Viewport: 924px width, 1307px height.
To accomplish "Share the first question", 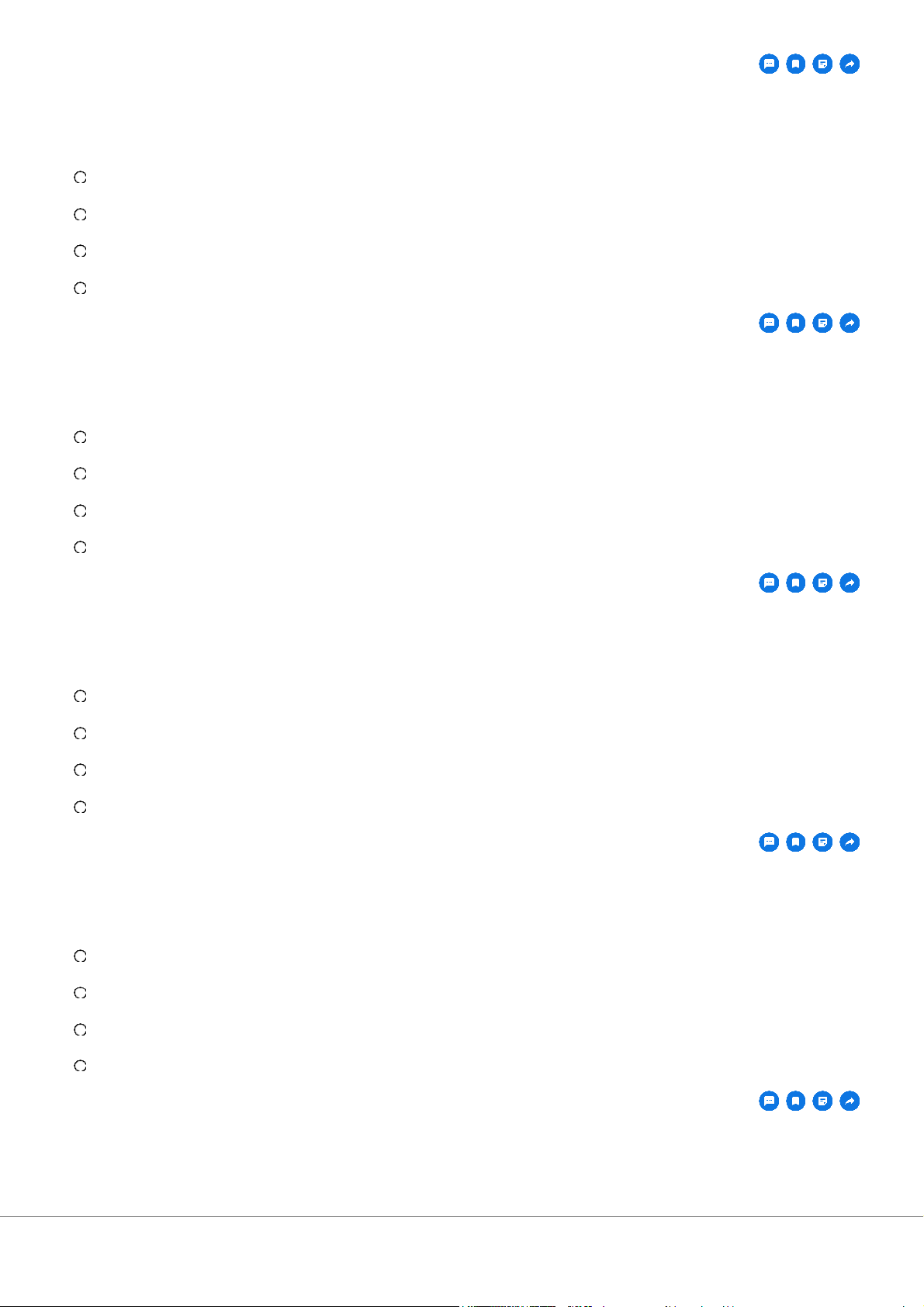I will coord(850,64).
